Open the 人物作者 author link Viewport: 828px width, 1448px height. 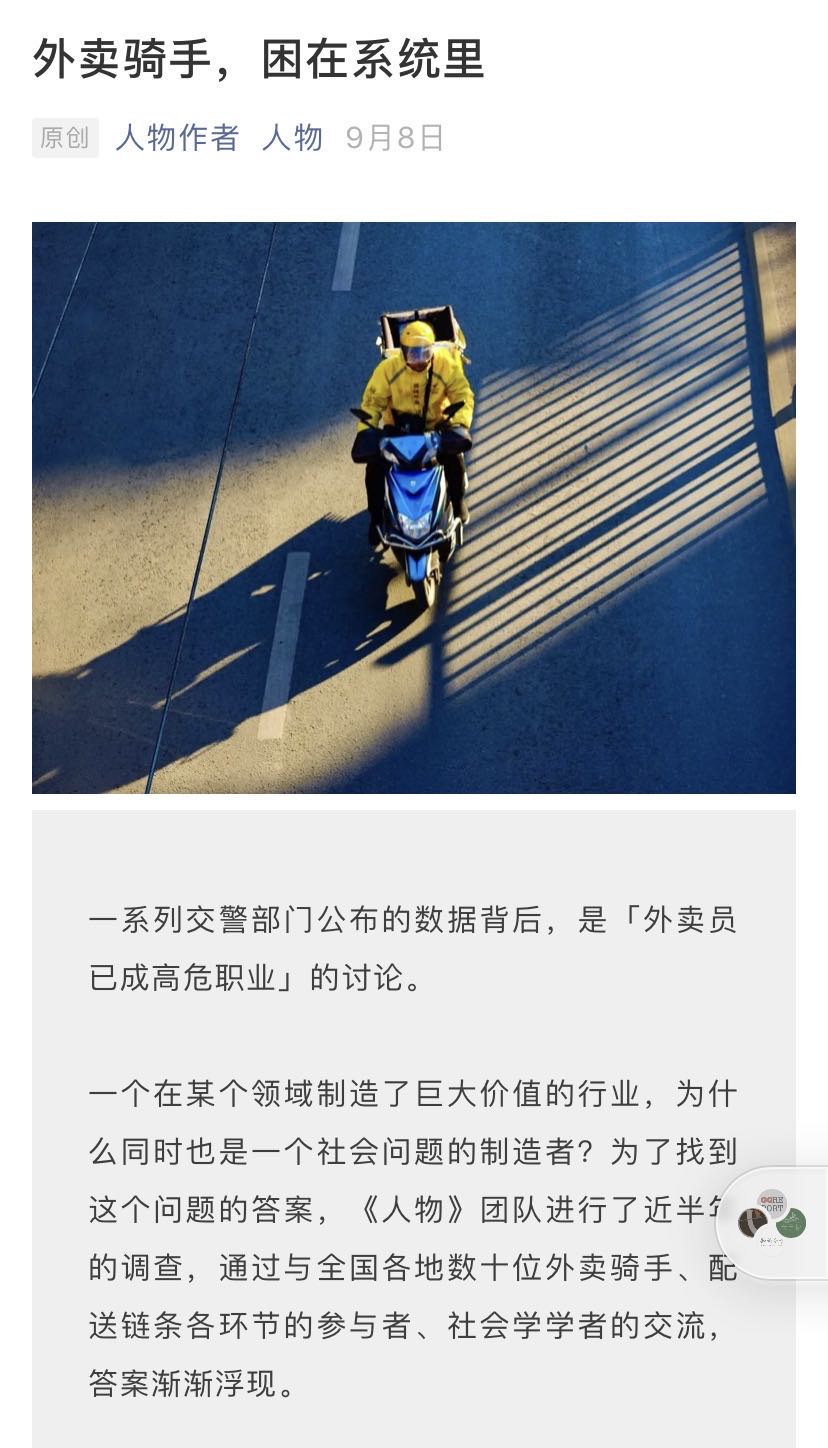pyautogui.click(x=177, y=138)
